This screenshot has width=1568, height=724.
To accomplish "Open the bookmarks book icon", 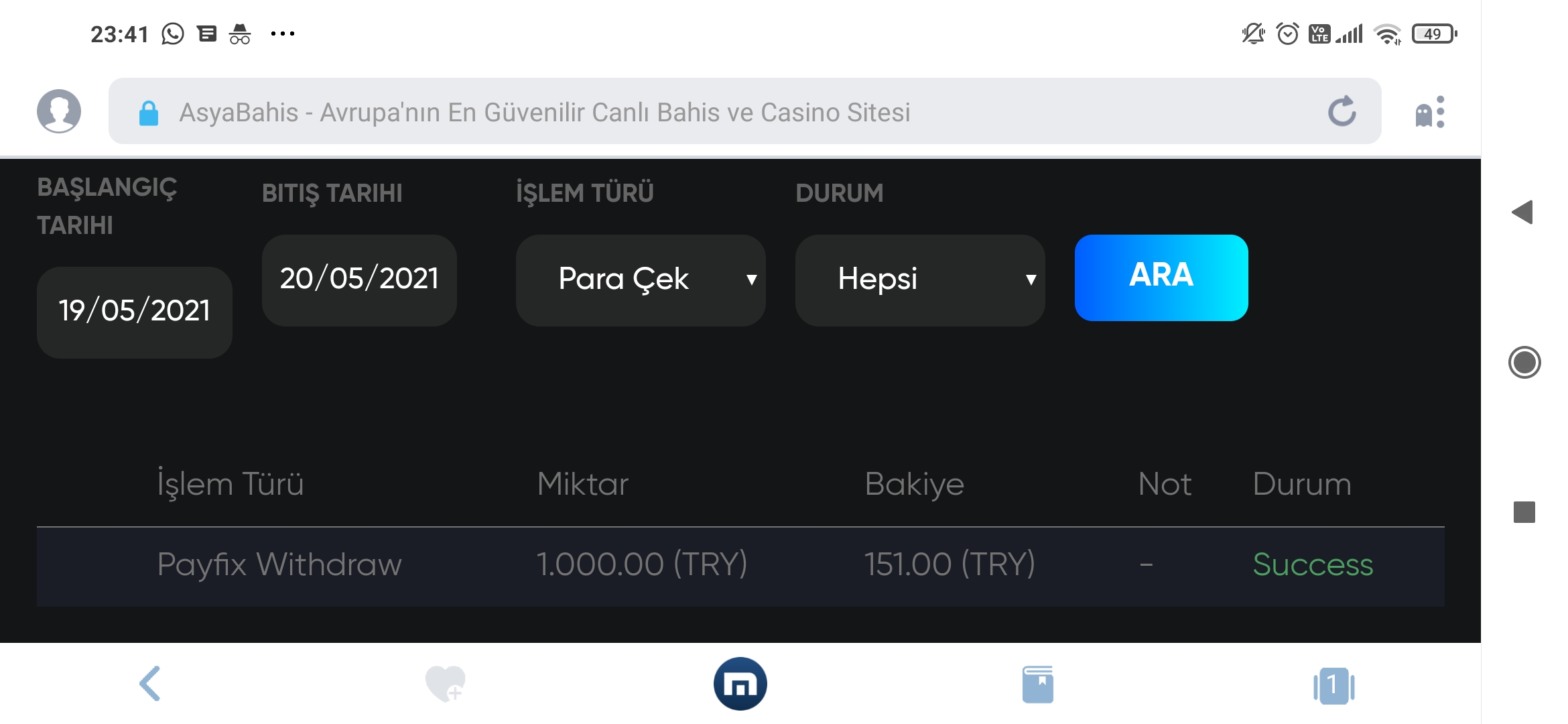I will point(1037,684).
